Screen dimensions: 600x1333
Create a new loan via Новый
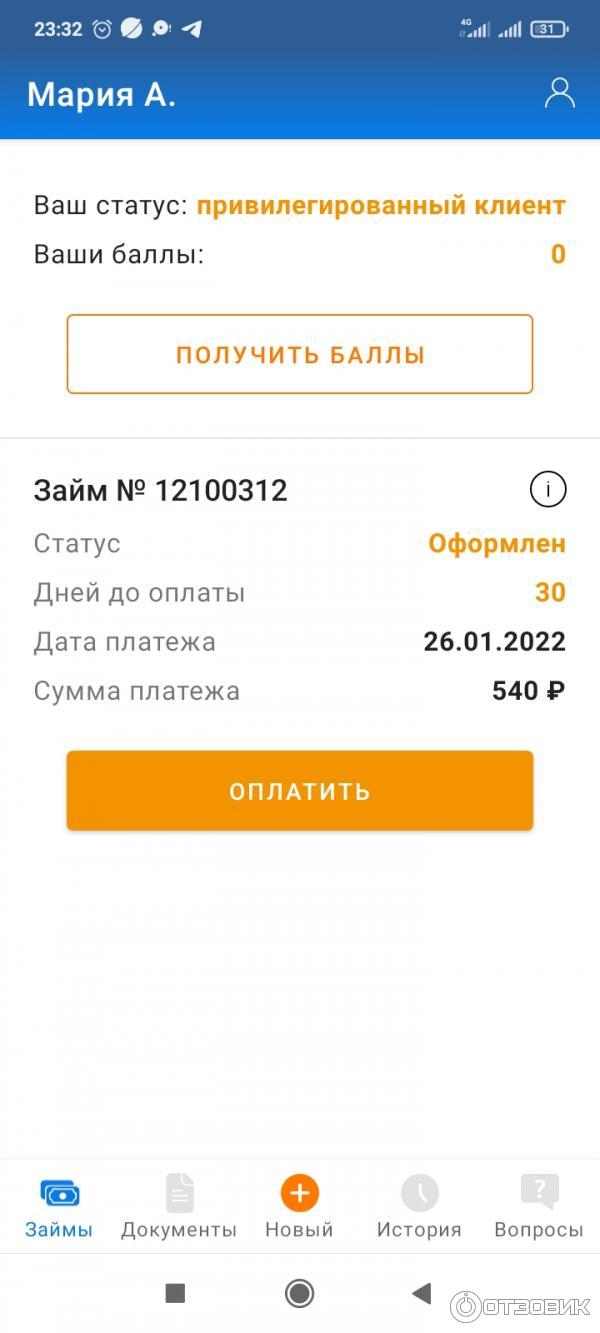point(299,1208)
